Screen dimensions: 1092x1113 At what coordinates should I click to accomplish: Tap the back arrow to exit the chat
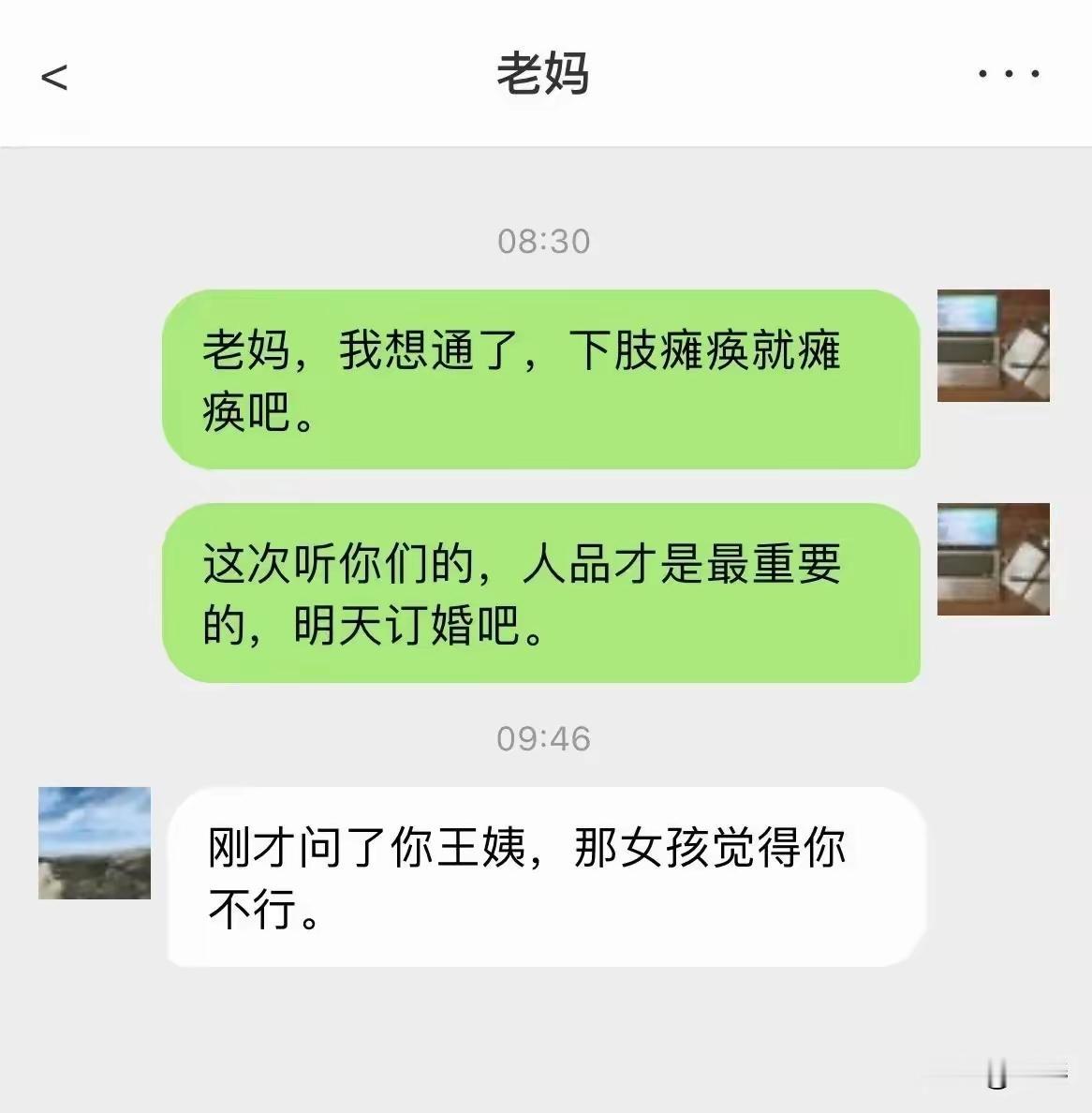56,79
